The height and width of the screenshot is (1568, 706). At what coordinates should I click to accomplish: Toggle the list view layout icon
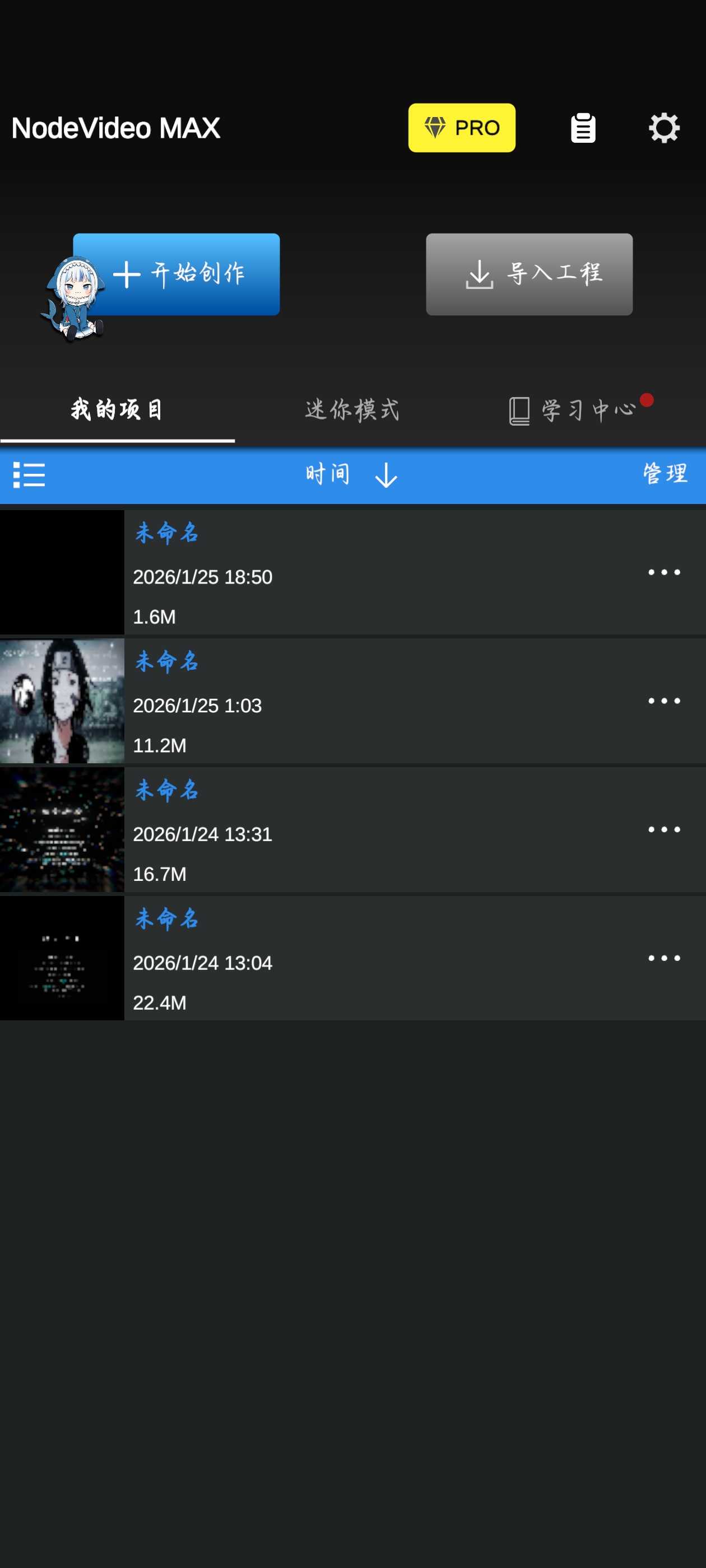29,475
